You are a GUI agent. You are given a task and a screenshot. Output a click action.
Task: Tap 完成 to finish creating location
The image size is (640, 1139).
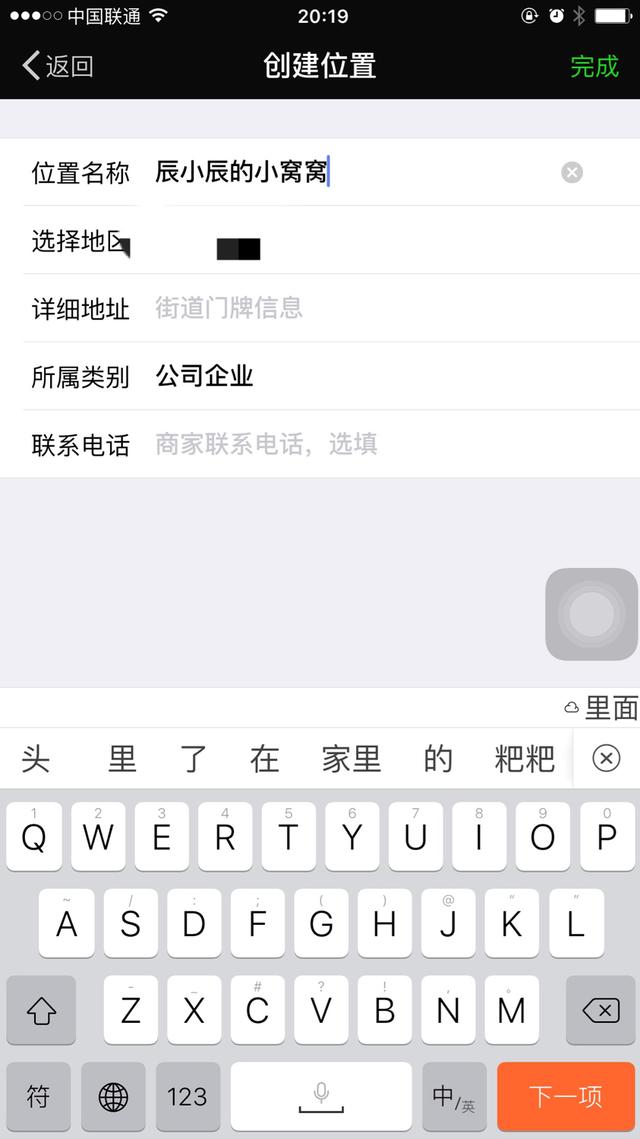click(x=594, y=66)
